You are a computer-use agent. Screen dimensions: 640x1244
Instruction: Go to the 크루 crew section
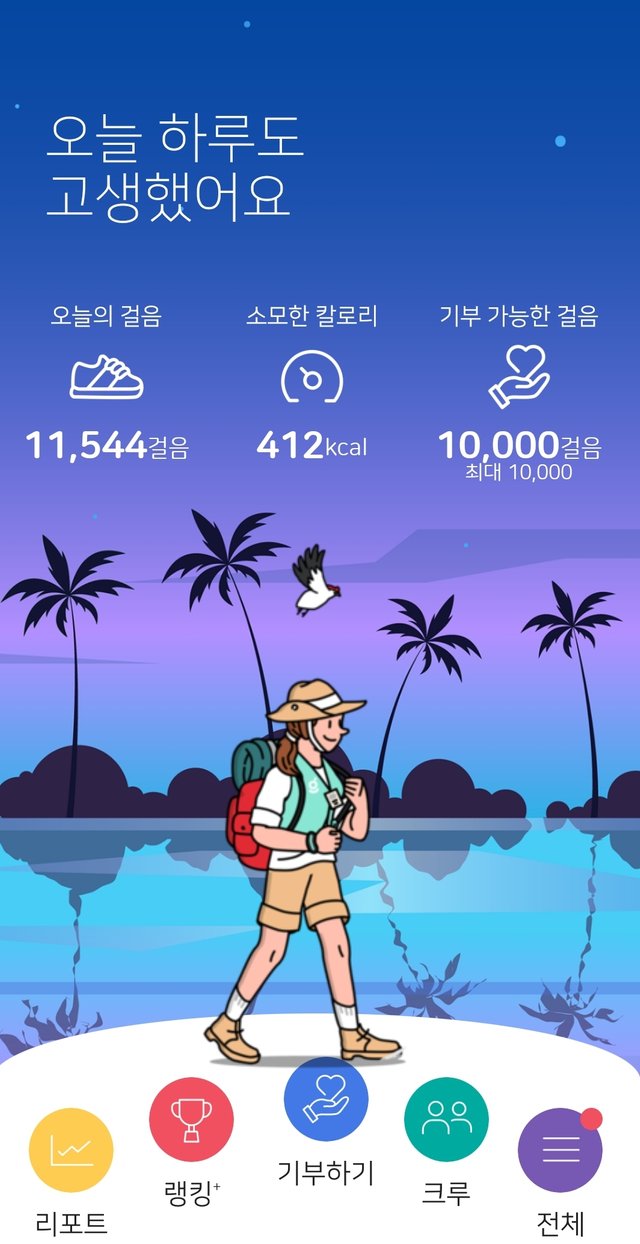[x=446, y=1119]
